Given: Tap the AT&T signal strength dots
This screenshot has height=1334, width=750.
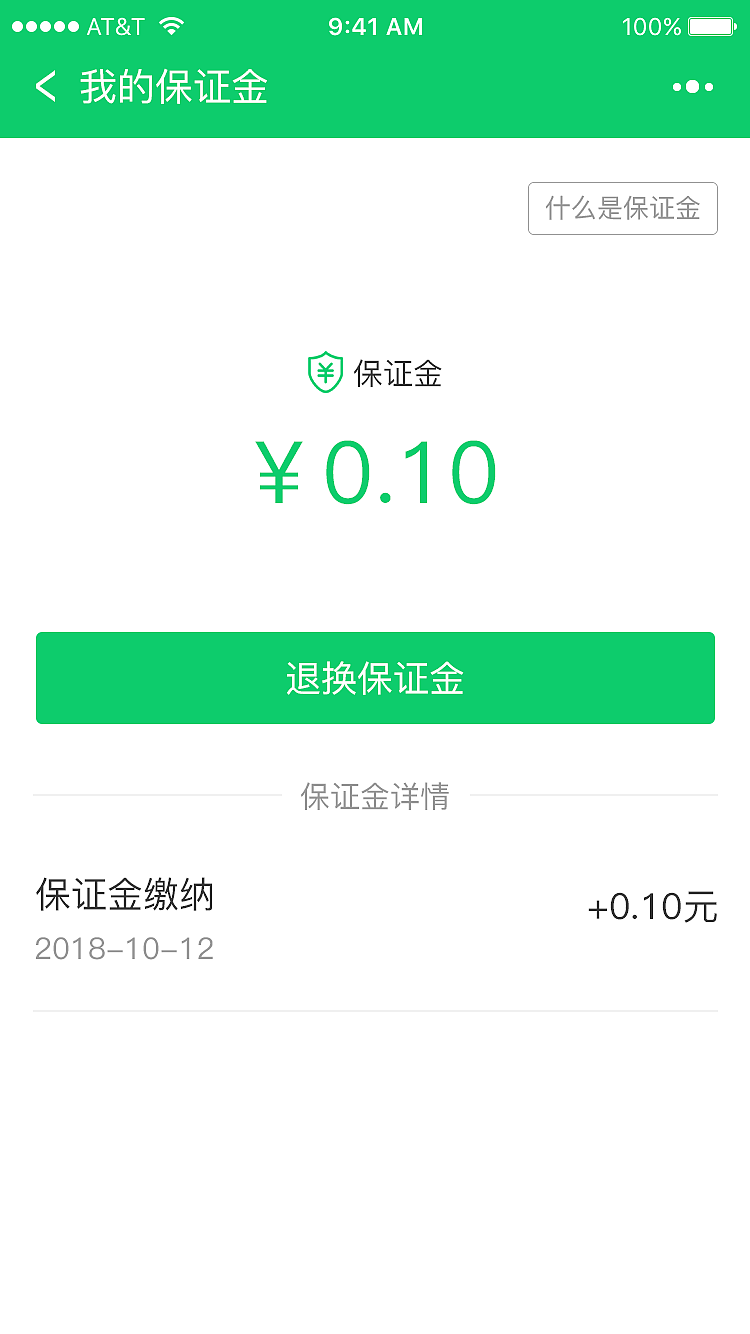Looking at the screenshot, I should pyautogui.click(x=42, y=26).
